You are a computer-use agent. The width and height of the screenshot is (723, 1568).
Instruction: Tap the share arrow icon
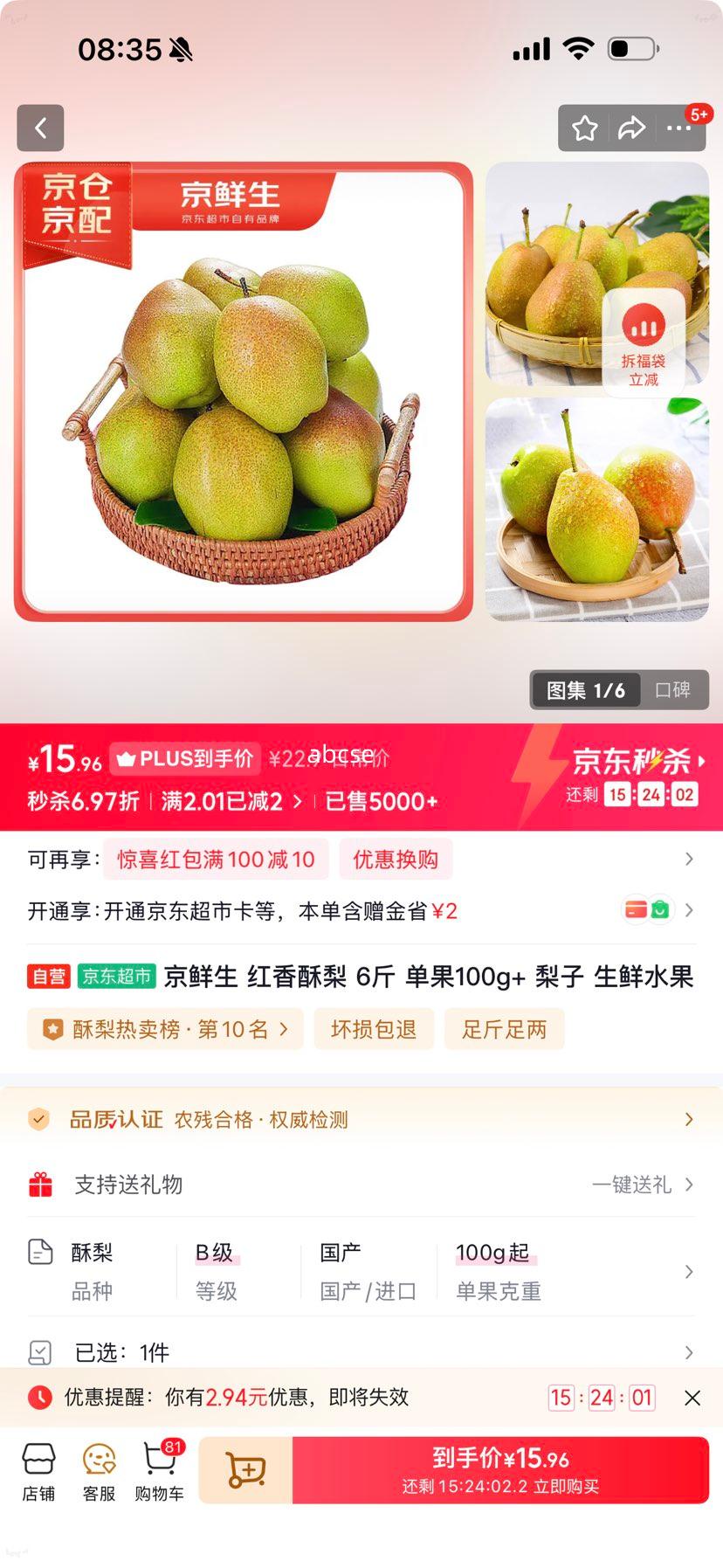coord(630,128)
